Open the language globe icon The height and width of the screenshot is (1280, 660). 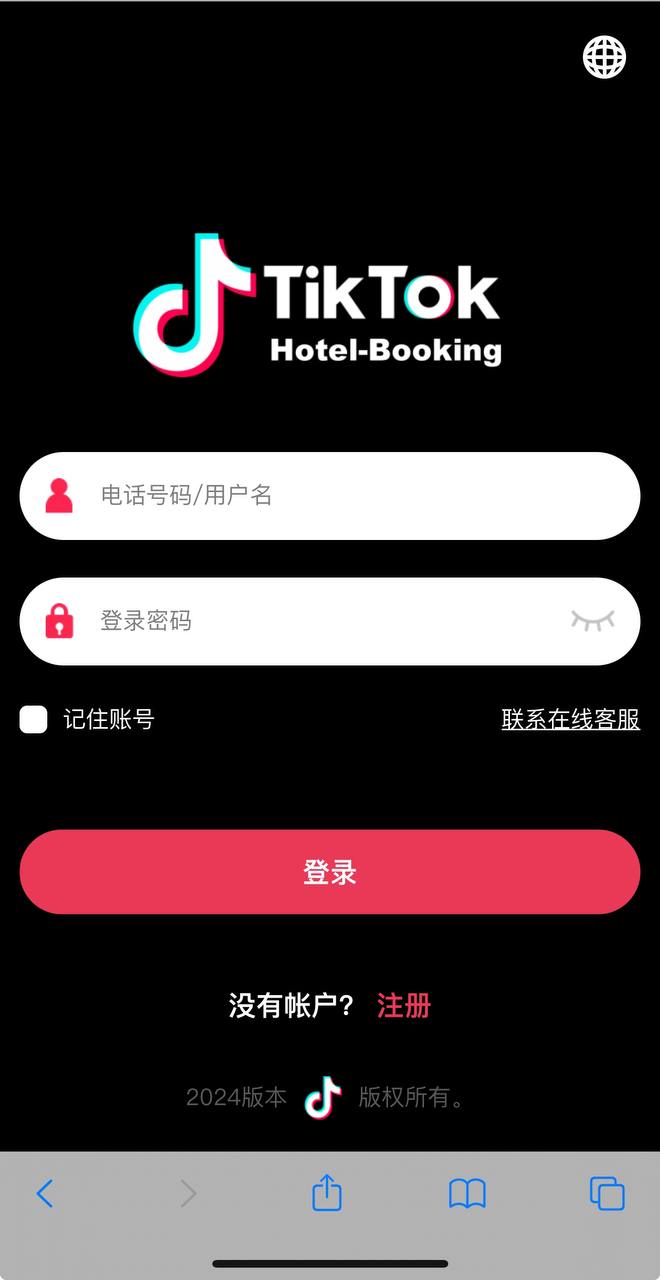[x=605, y=57]
